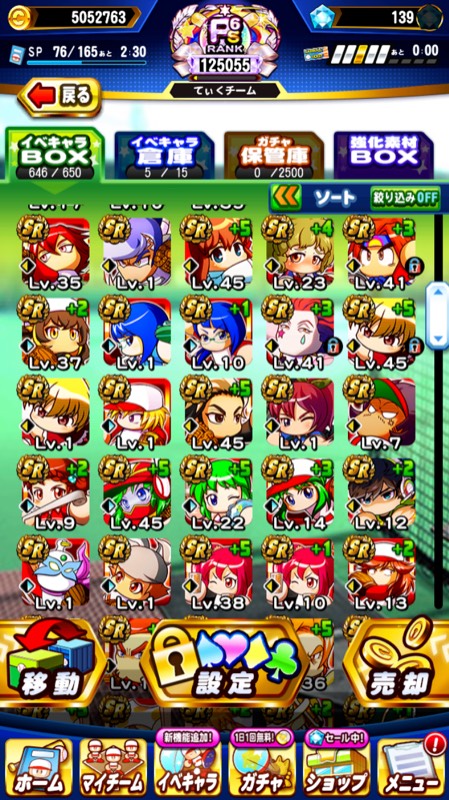This screenshot has height=800, width=449.
Task: Open the masked SR character card at Lv.7
Action: [x=381, y=412]
